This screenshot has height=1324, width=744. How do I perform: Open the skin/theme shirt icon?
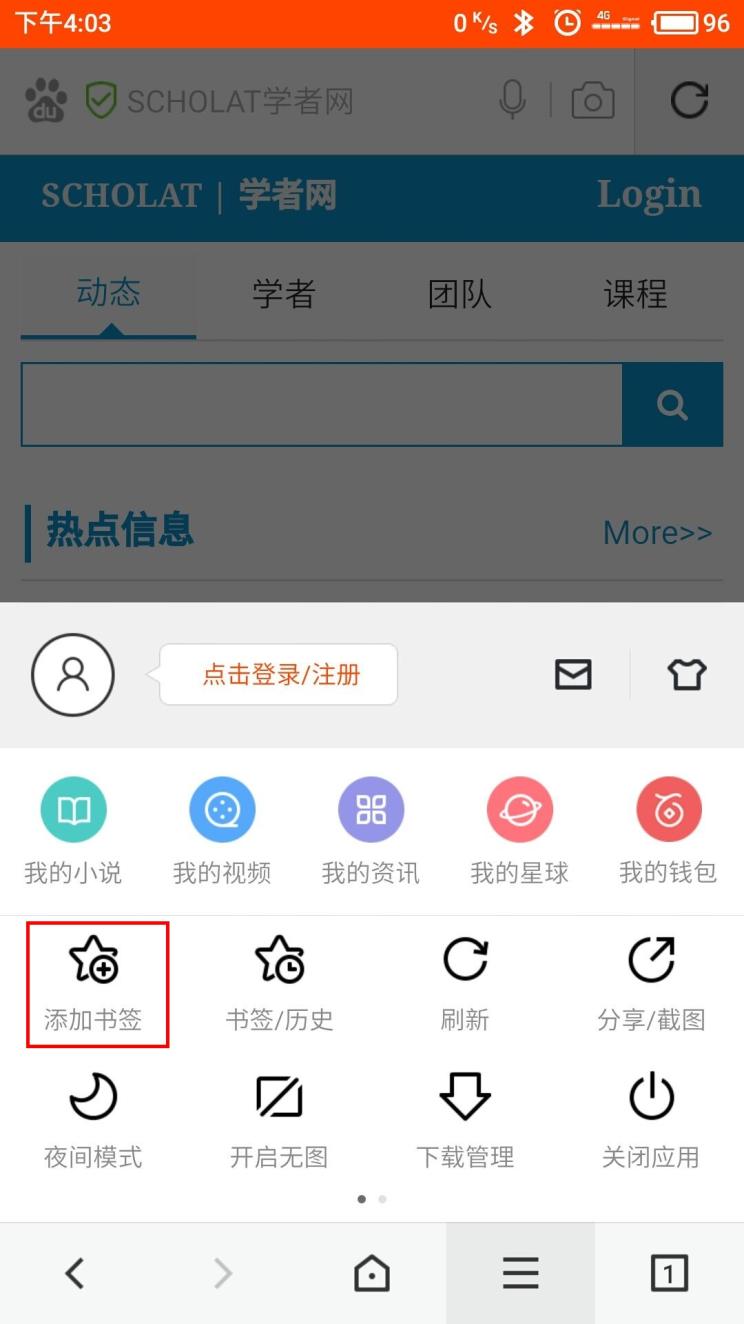[x=687, y=675]
